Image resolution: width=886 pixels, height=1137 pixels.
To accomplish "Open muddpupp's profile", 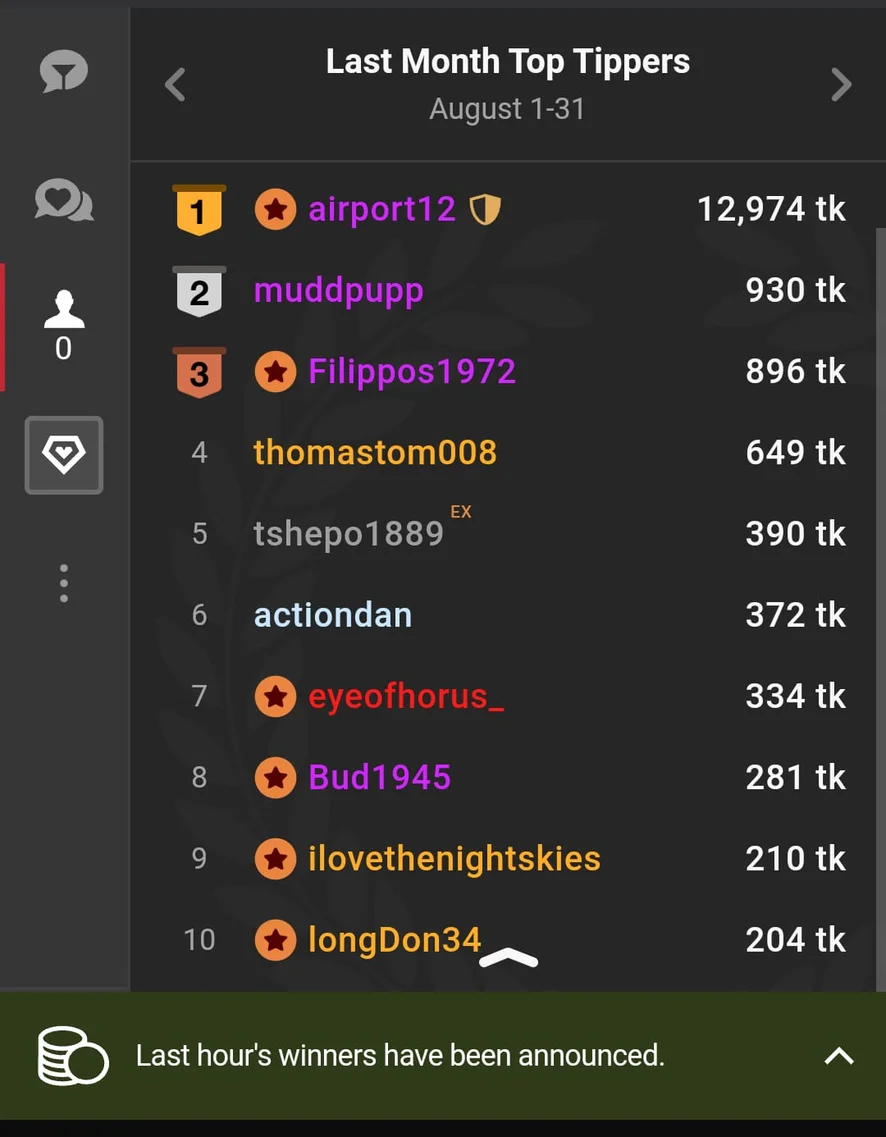I will point(338,291).
